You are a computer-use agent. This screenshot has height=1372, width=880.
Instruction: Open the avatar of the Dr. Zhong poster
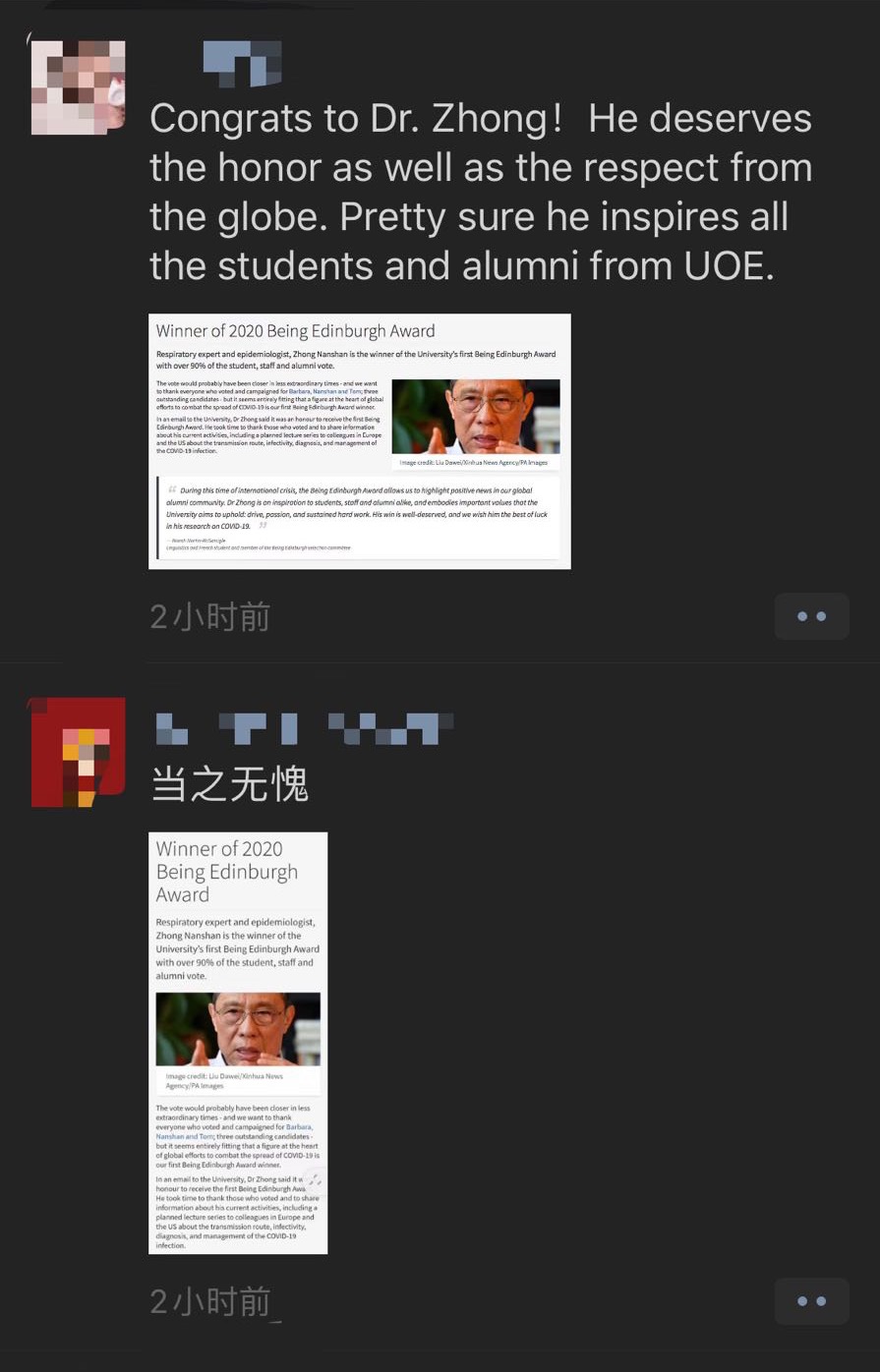click(x=78, y=86)
